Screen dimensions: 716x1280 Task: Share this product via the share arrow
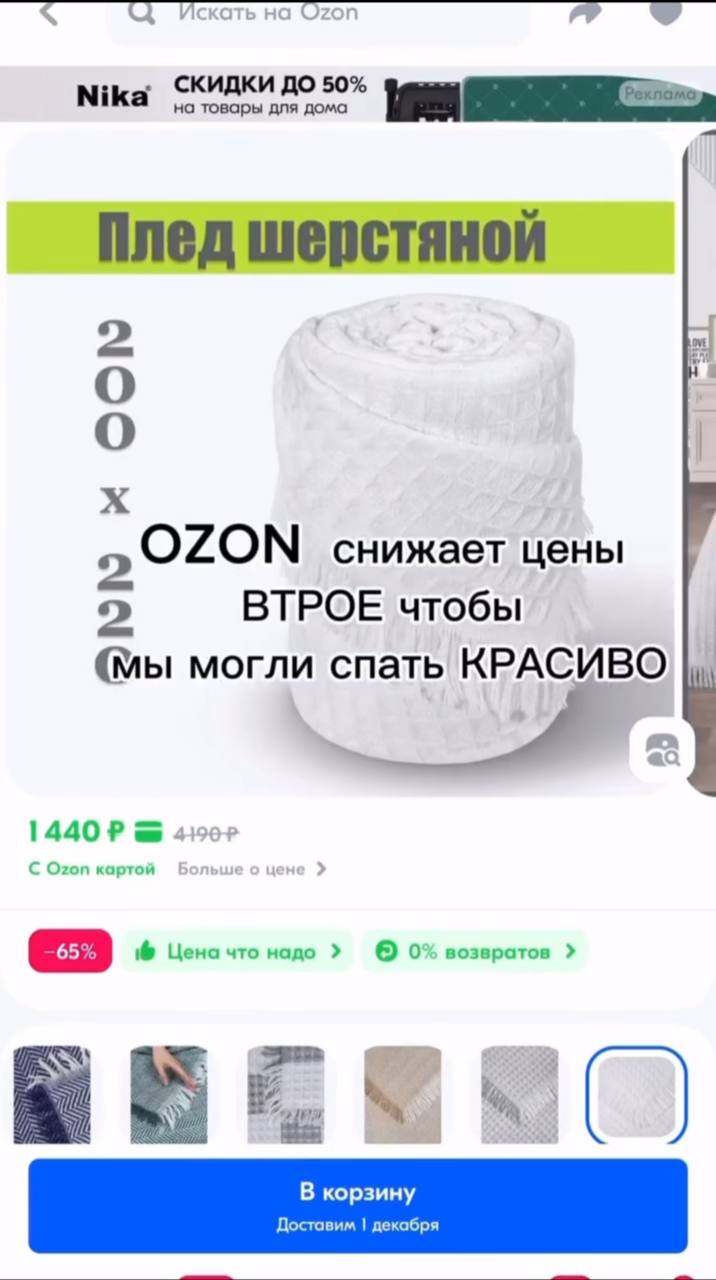click(x=585, y=13)
